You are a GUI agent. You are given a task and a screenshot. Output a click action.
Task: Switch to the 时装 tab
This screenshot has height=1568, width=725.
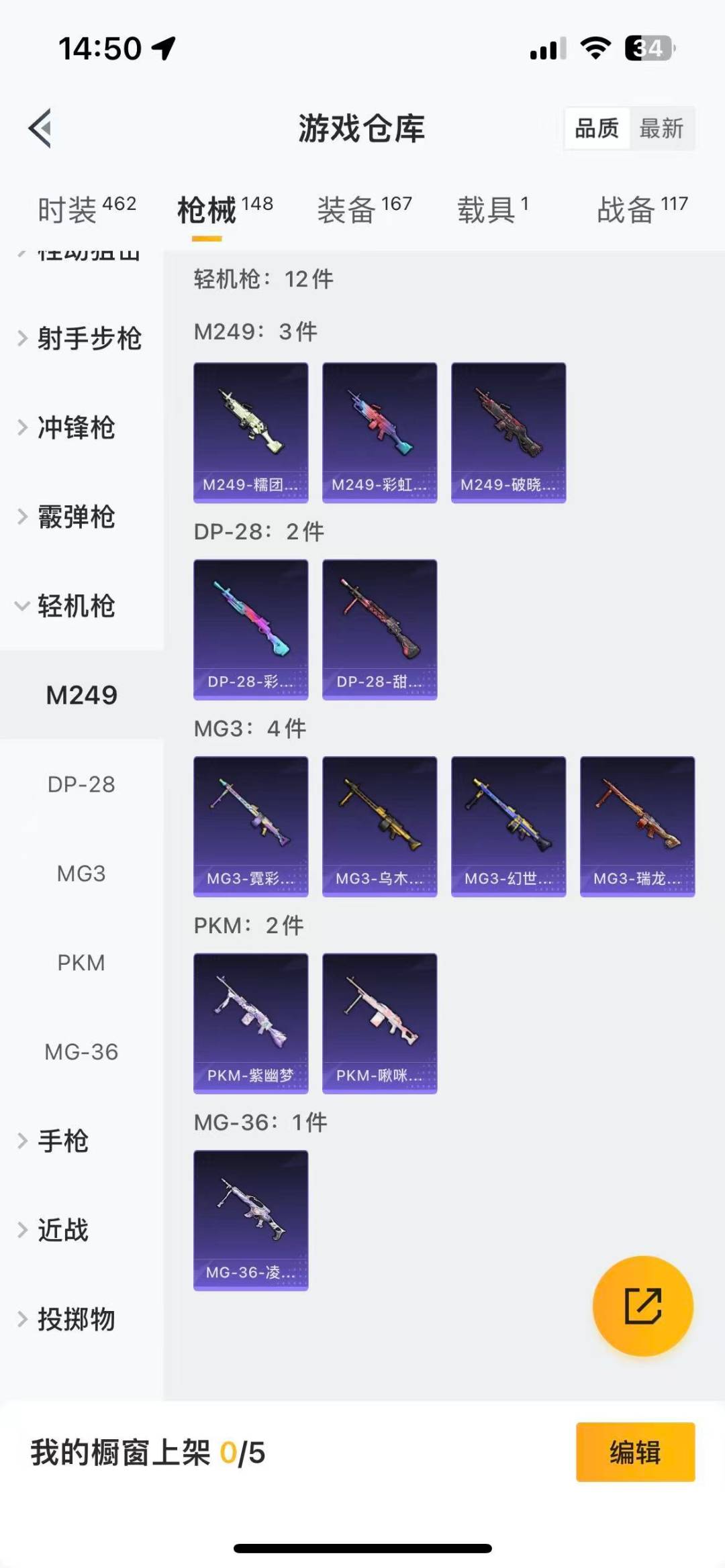pyautogui.click(x=87, y=209)
